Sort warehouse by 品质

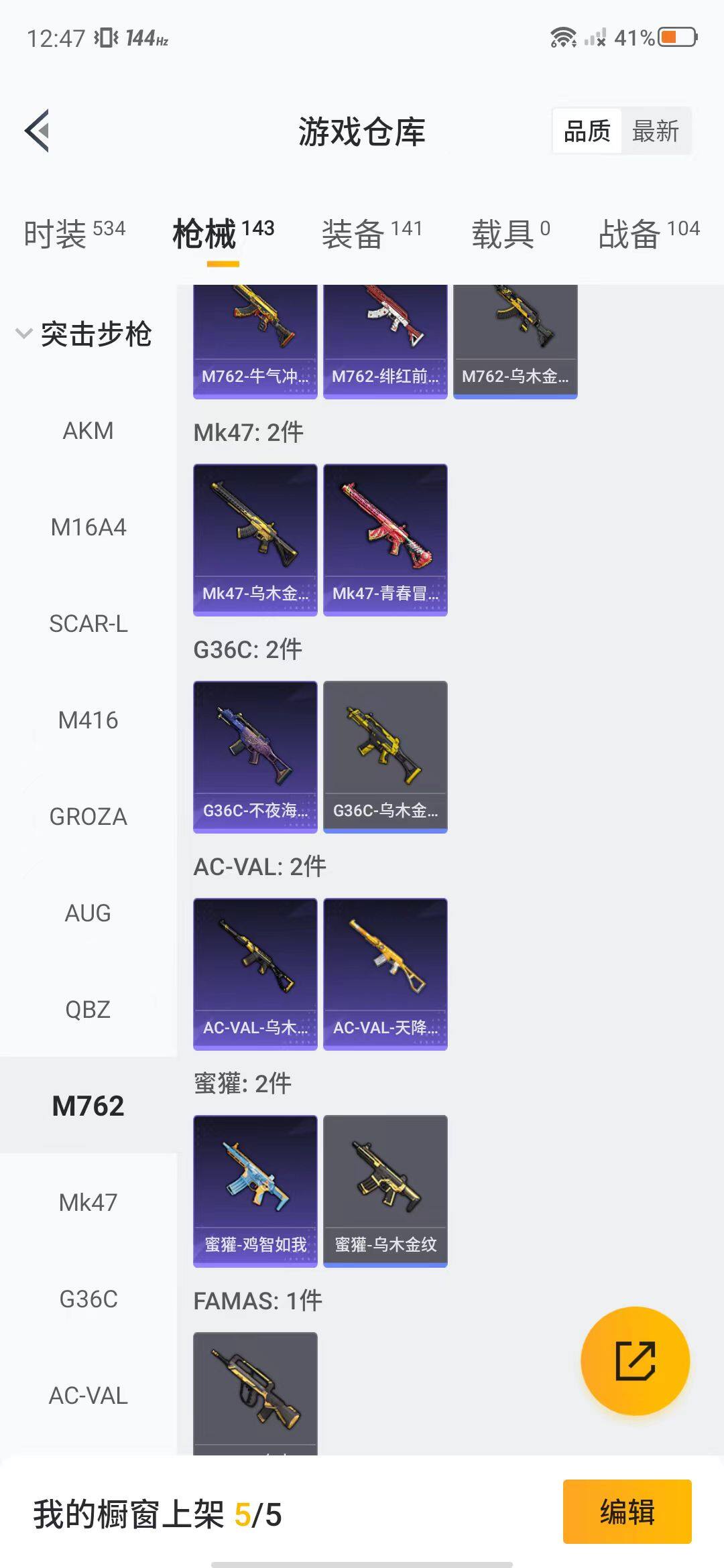pyautogui.click(x=587, y=131)
